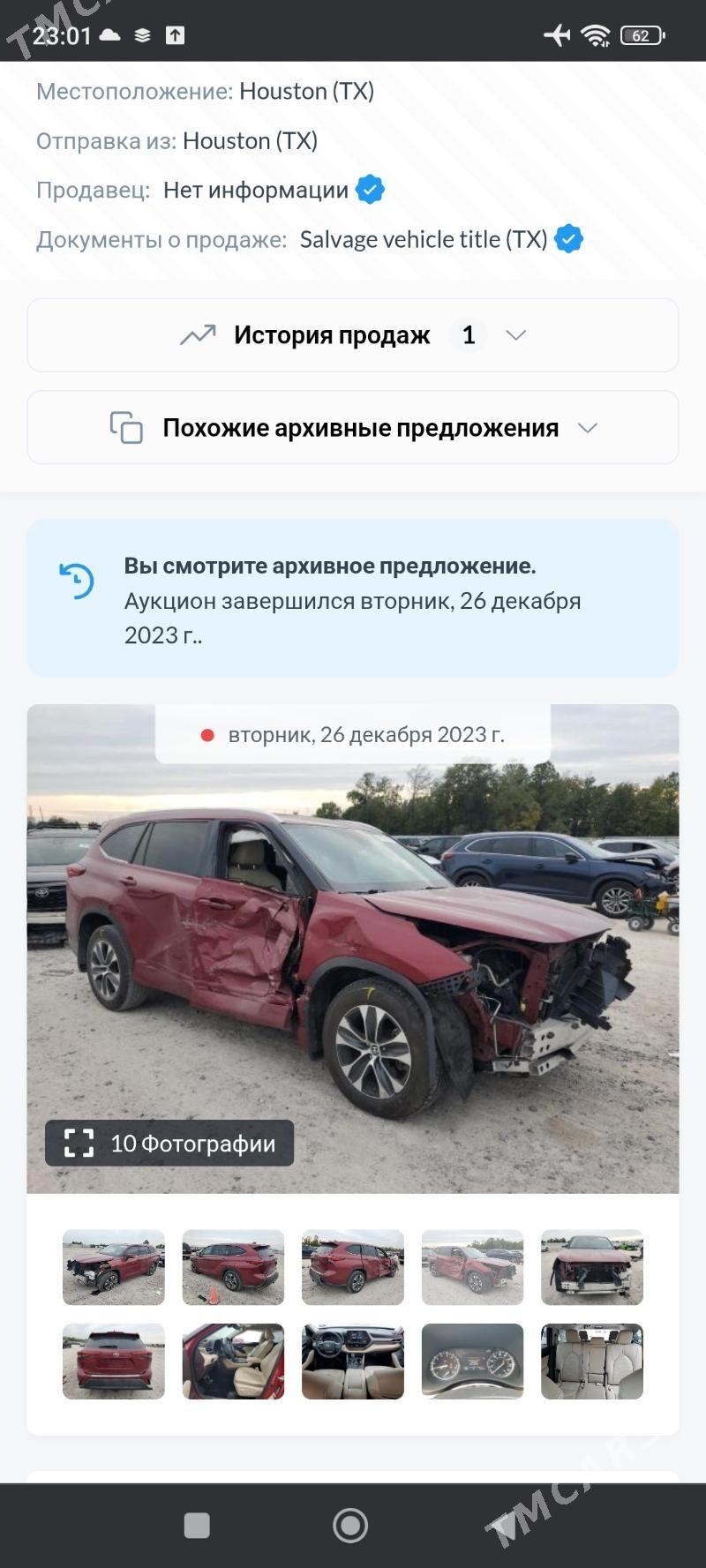Expand Похожие архивные предложения section
The height and width of the screenshot is (1568, 706).
click(353, 428)
